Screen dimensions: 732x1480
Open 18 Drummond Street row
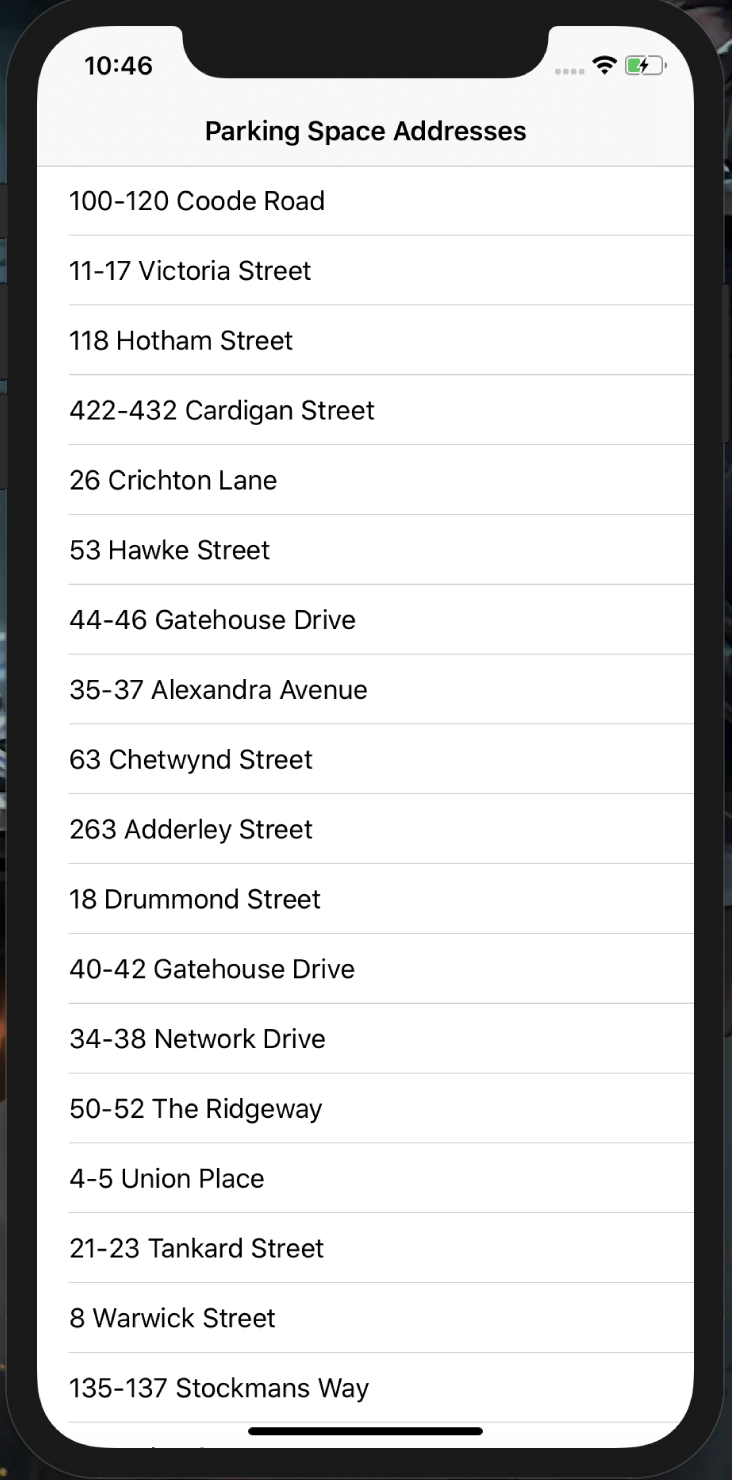[x=195, y=899]
